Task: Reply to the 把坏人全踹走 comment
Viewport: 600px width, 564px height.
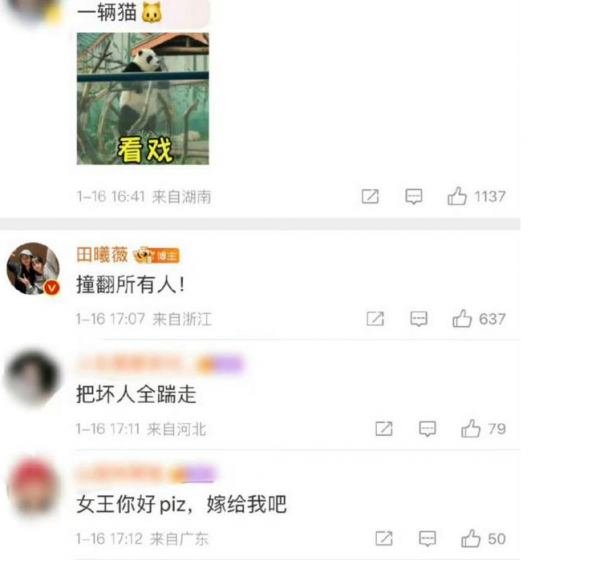Action: pos(427,429)
